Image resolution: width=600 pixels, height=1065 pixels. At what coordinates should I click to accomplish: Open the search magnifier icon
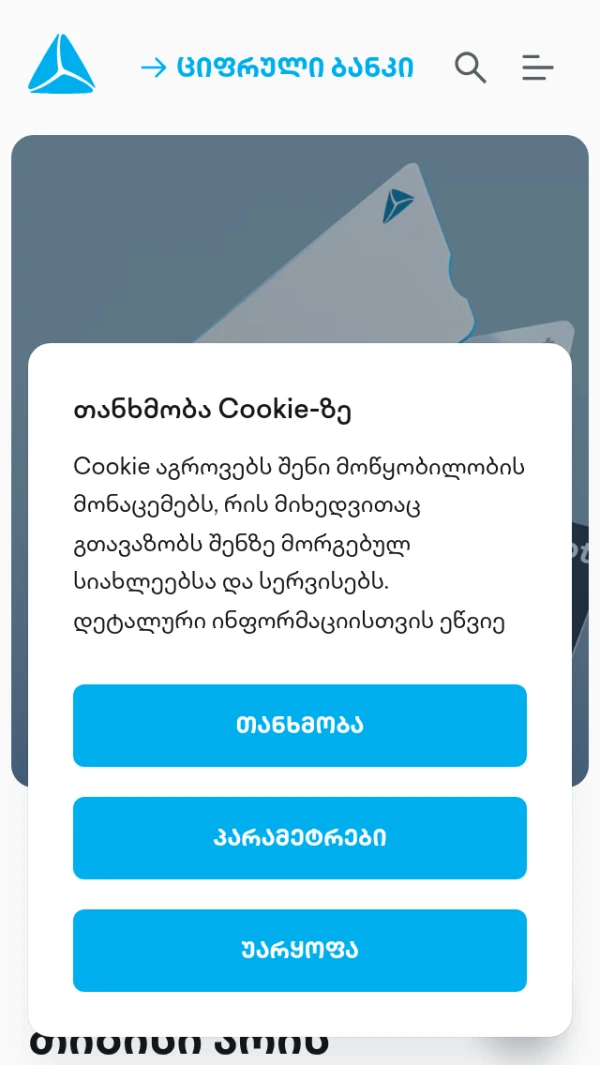(470, 68)
